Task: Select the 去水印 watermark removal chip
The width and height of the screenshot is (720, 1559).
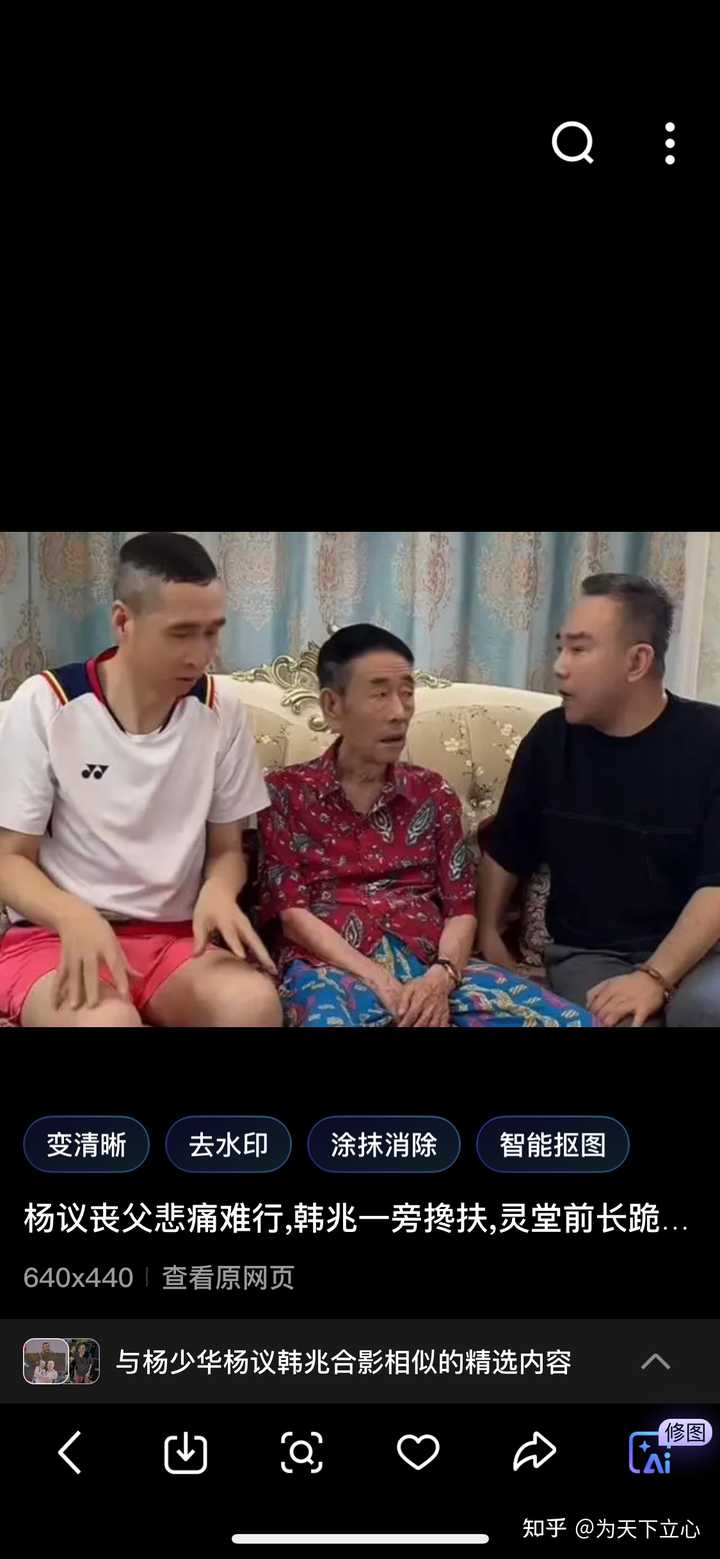Action: coord(228,1144)
